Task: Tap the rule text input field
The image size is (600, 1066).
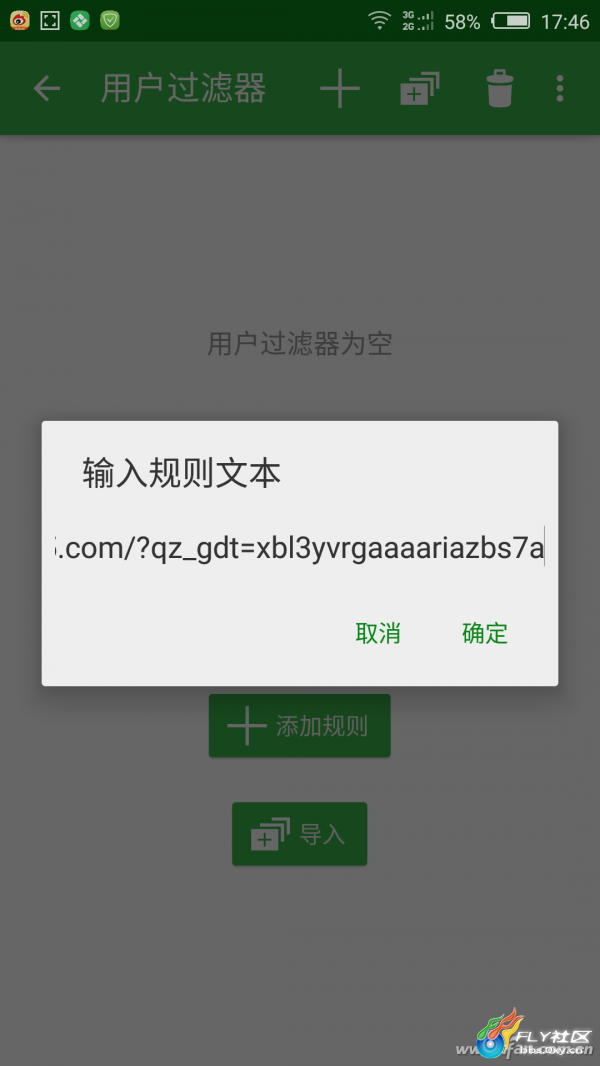Action: click(x=300, y=549)
